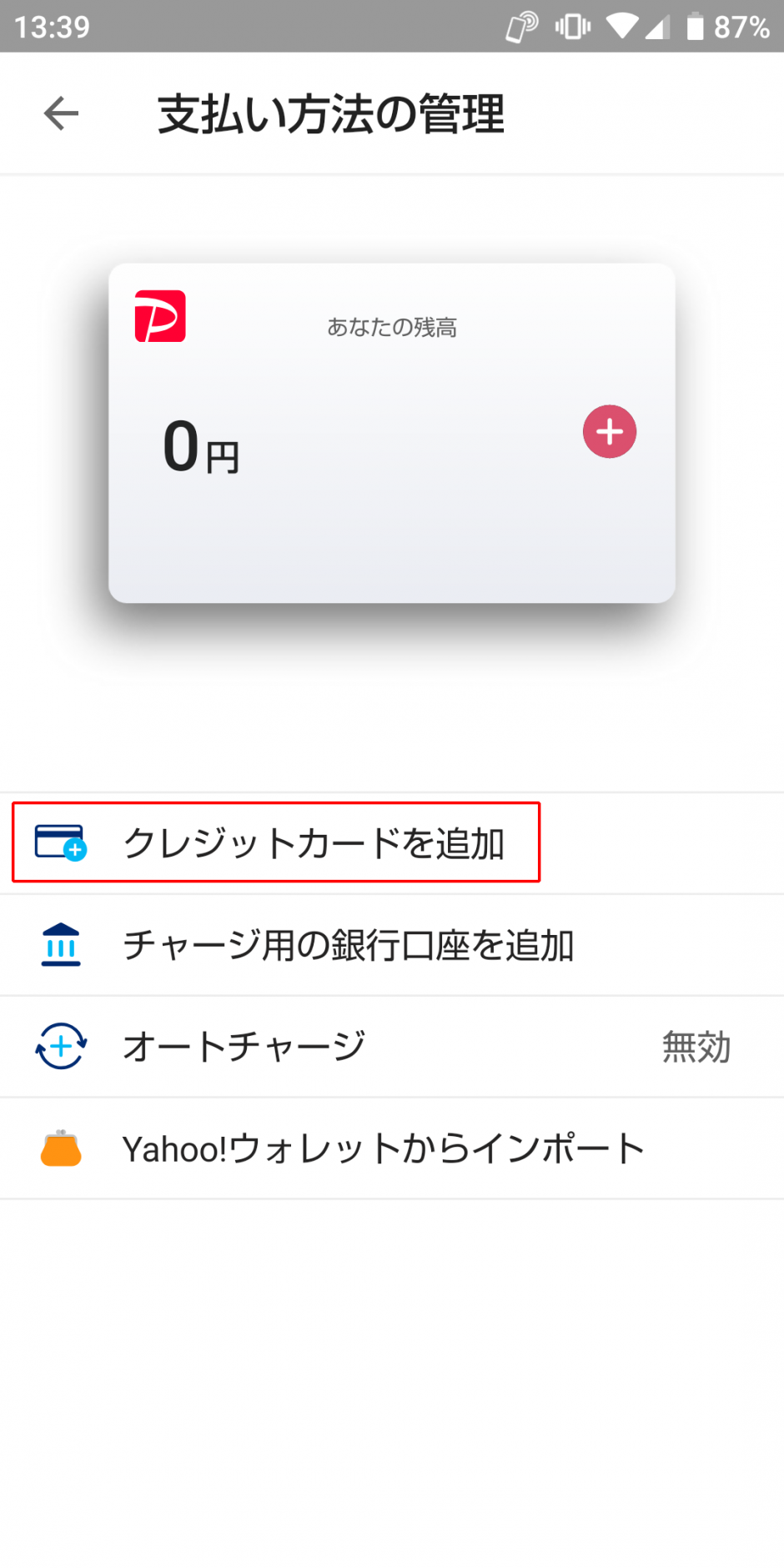
Task: Tap the pink plus icon to charge balance
Action: [609, 432]
